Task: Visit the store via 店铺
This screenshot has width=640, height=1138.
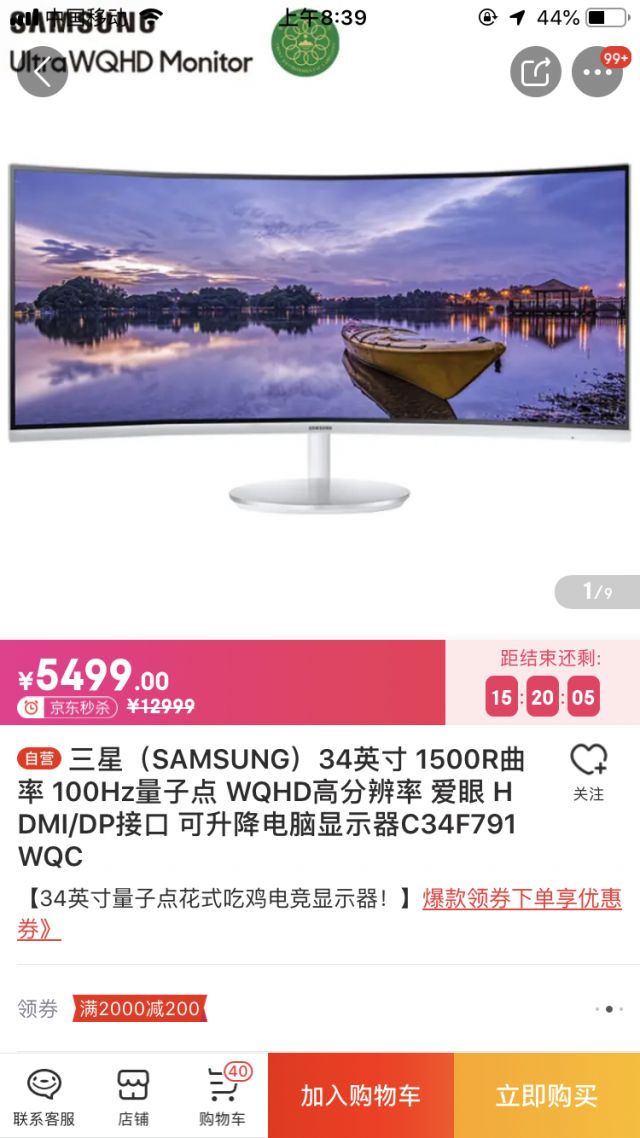Action: click(x=134, y=1097)
